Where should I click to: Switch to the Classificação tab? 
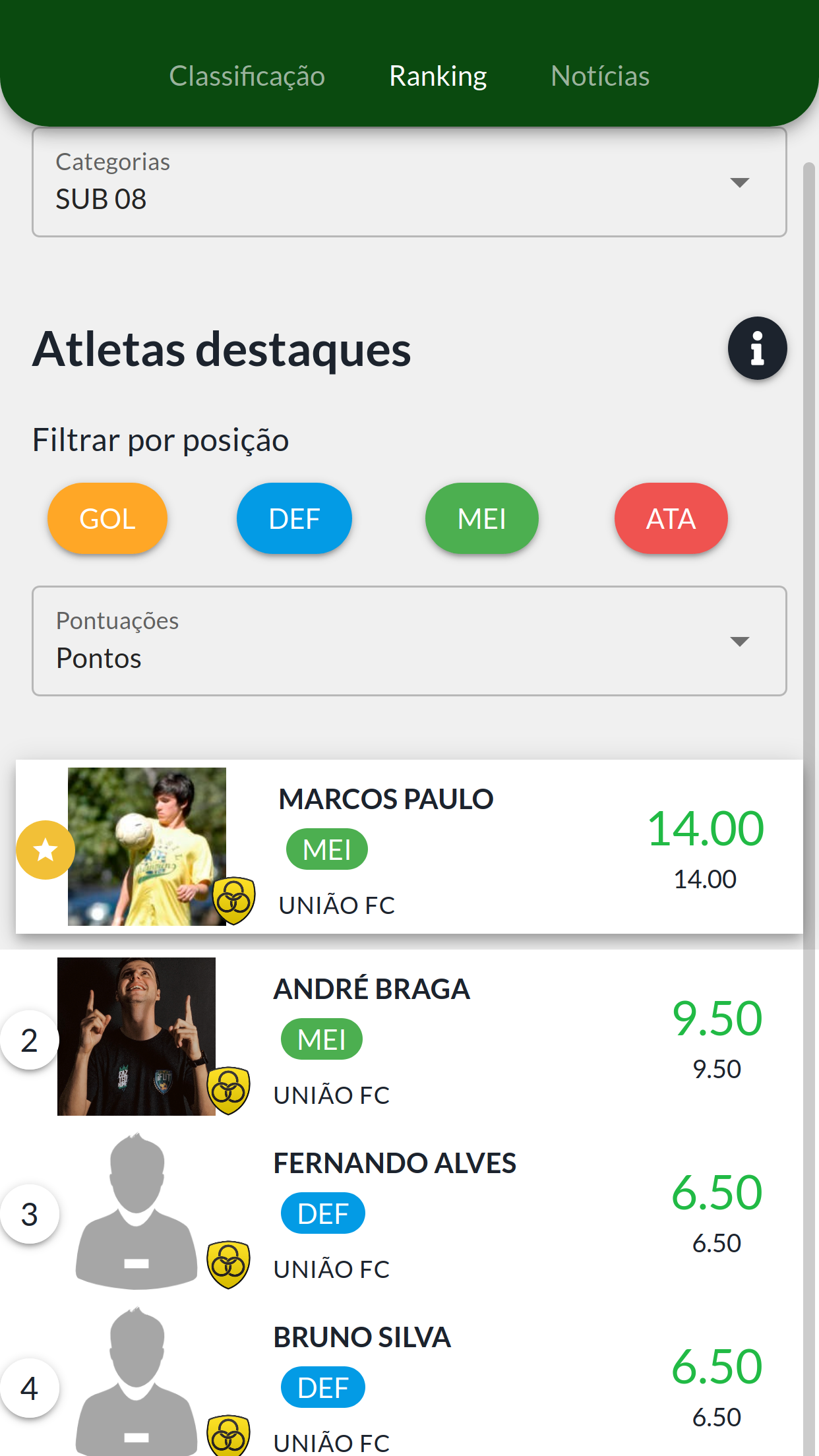pyautogui.click(x=247, y=76)
